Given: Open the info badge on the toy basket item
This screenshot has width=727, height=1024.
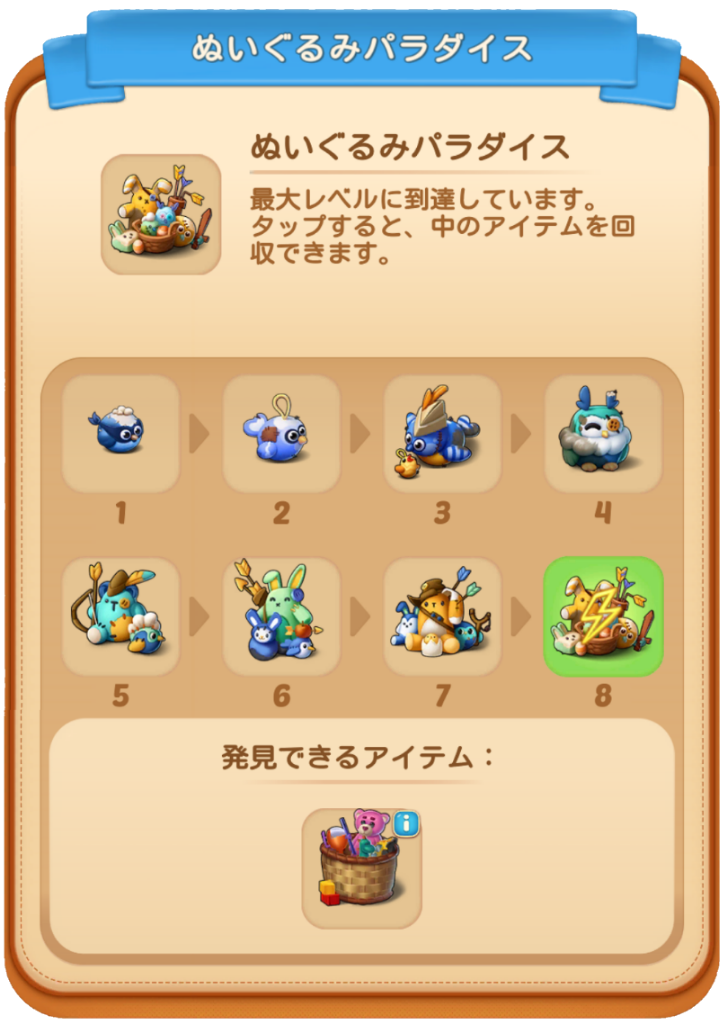Looking at the screenshot, I should (x=407, y=823).
